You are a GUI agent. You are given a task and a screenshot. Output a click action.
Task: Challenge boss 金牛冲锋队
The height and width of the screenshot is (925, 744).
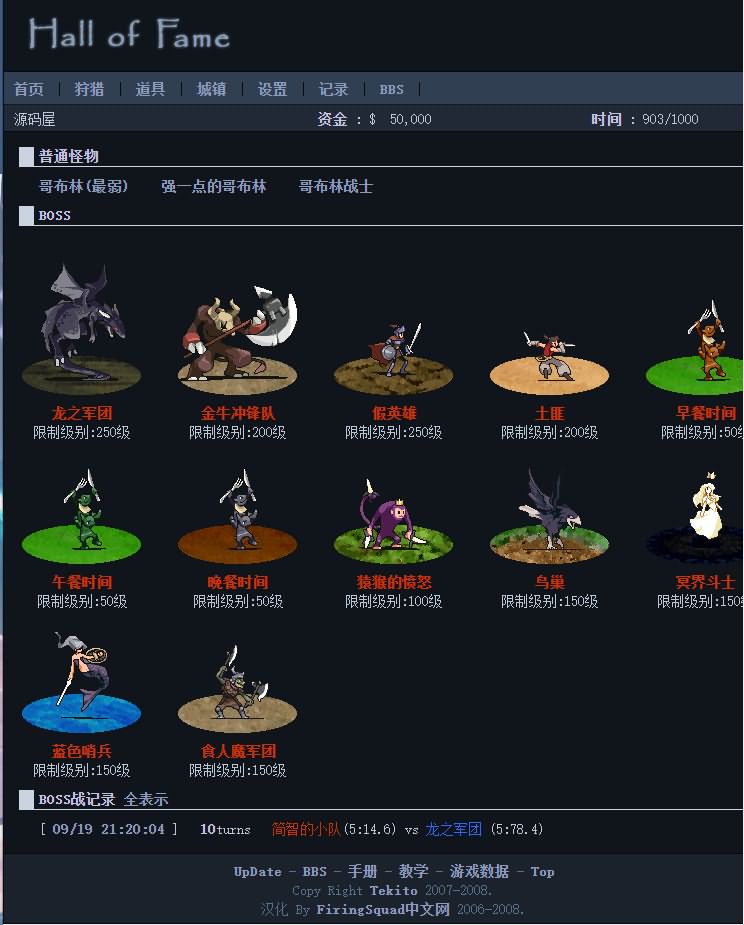[237, 413]
